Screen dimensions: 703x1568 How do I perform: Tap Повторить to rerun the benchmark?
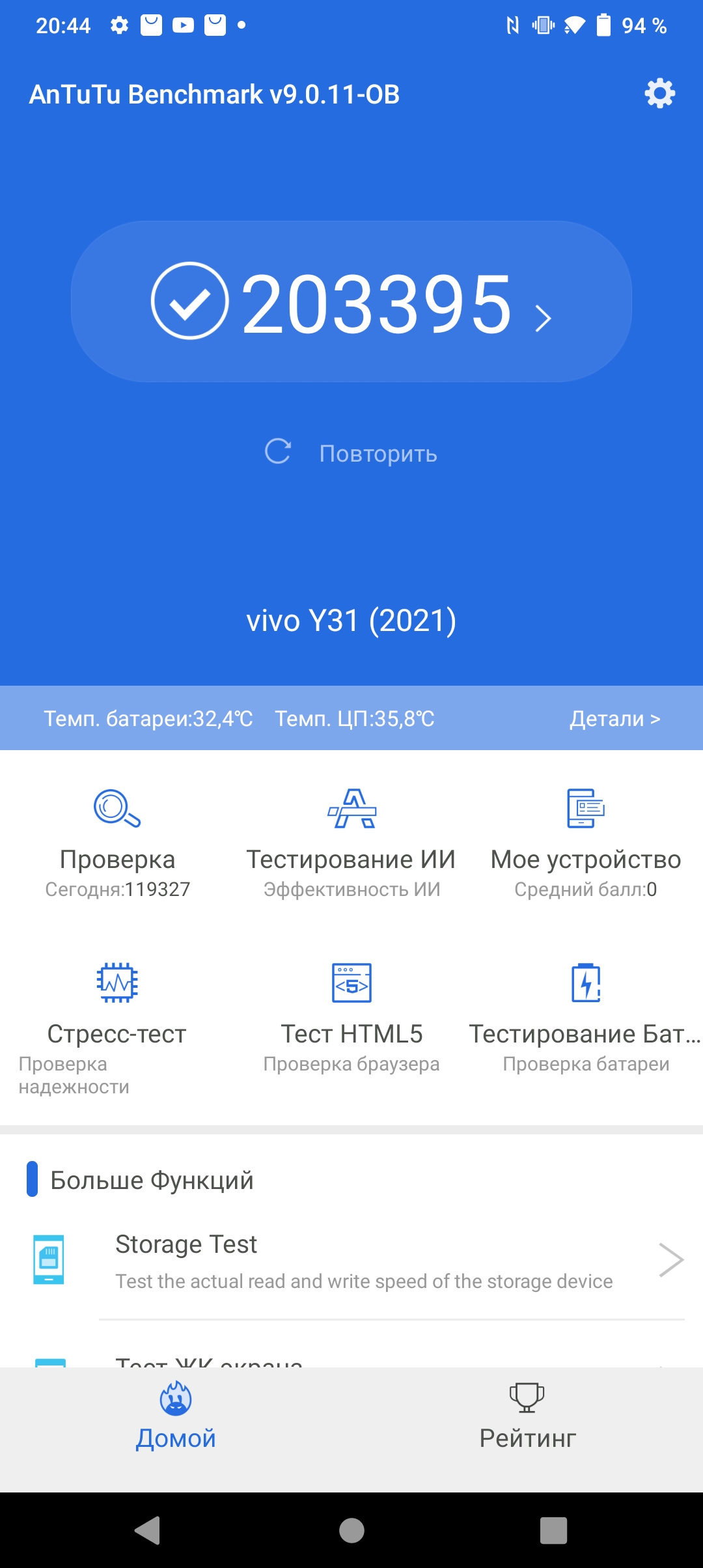(x=351, y=453)
